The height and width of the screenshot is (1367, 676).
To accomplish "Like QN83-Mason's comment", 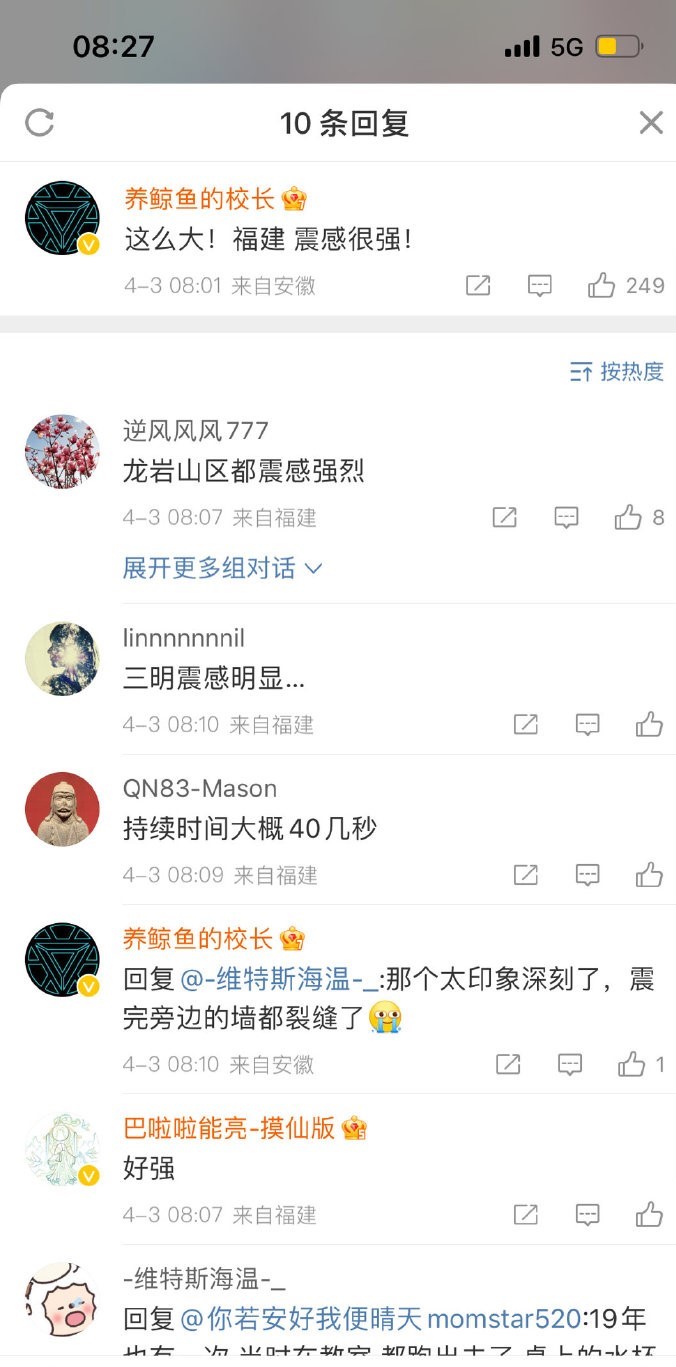I will tap(649, 875).
